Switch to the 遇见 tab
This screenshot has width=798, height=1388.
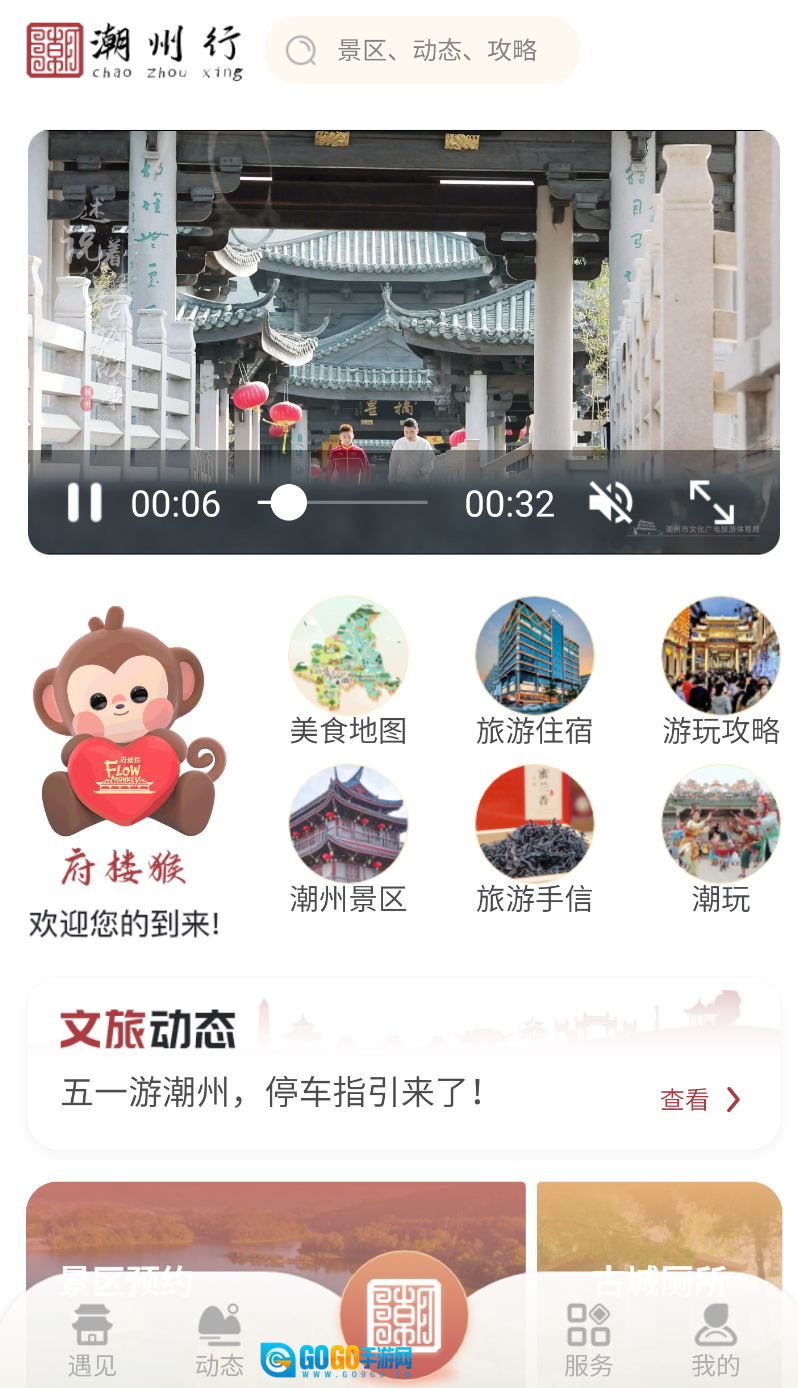point(92,1340)
